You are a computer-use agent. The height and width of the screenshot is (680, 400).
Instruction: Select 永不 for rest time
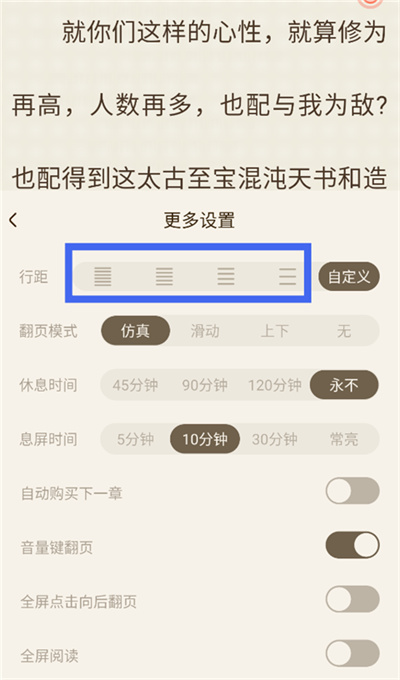344,385
